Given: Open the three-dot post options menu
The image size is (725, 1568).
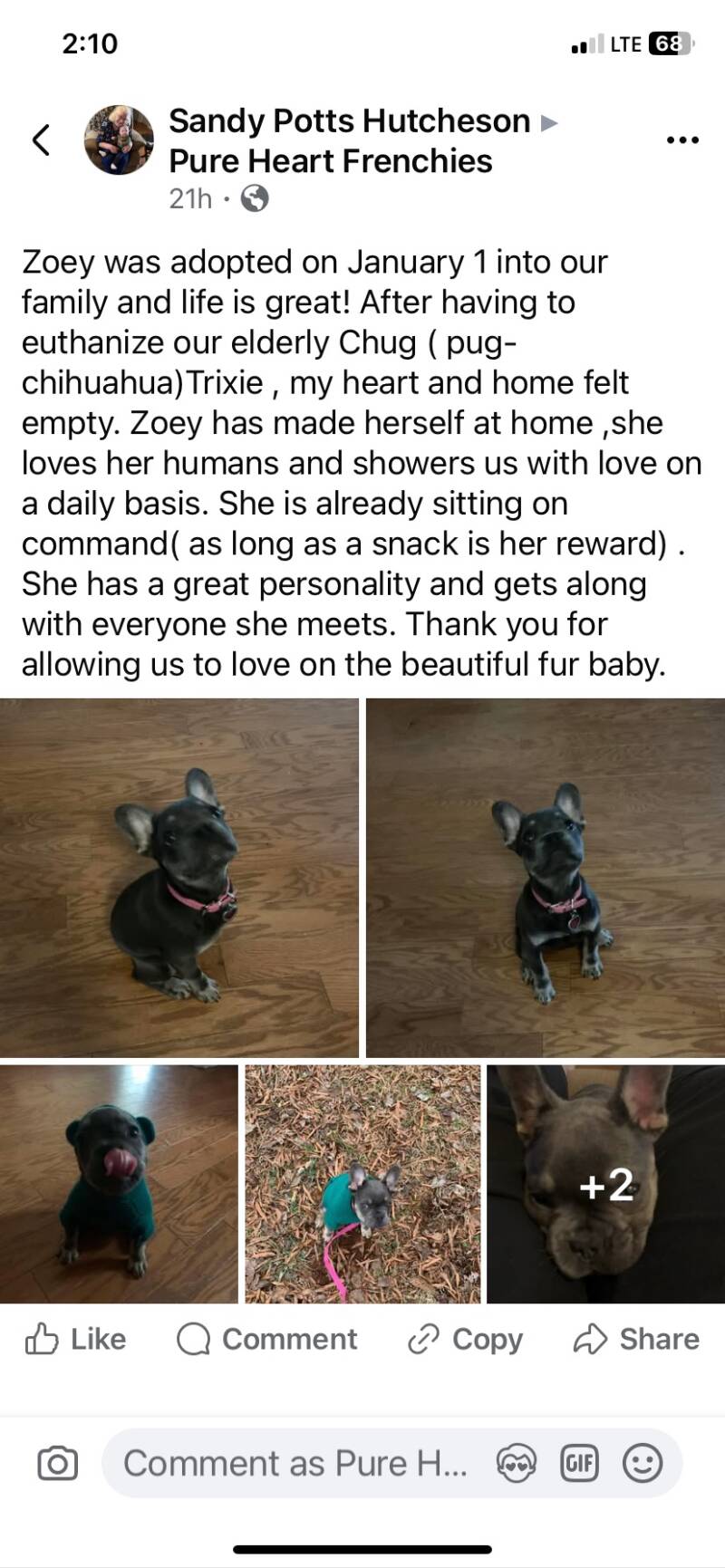Looking at the screenshot, I should pyautogui.click(x=681, y=139).
